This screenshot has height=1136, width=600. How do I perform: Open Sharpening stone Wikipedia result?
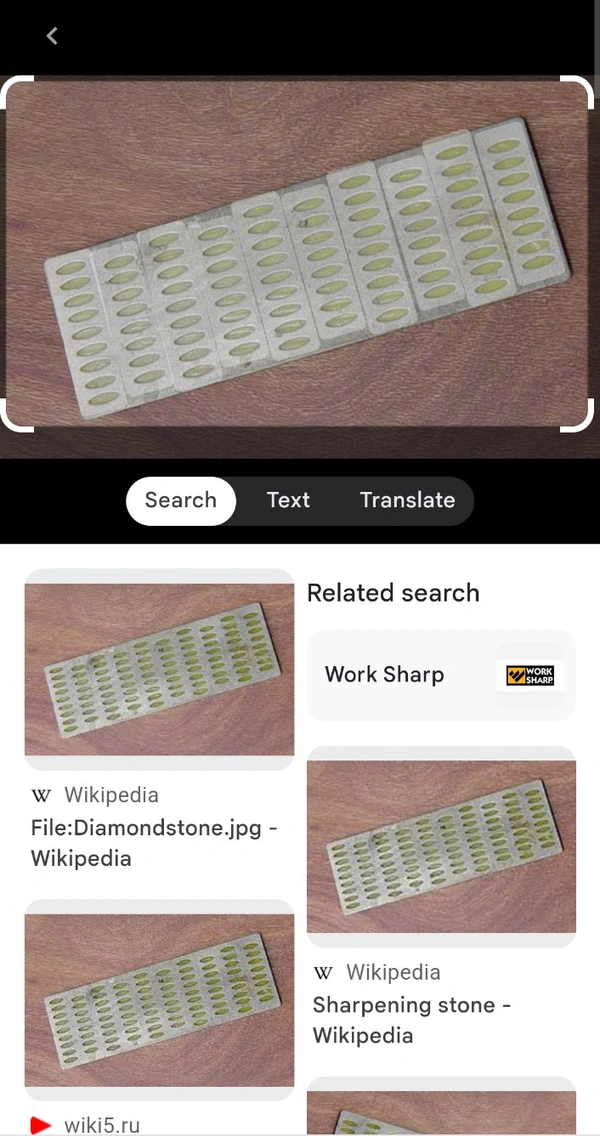(x=411, y=1020)
